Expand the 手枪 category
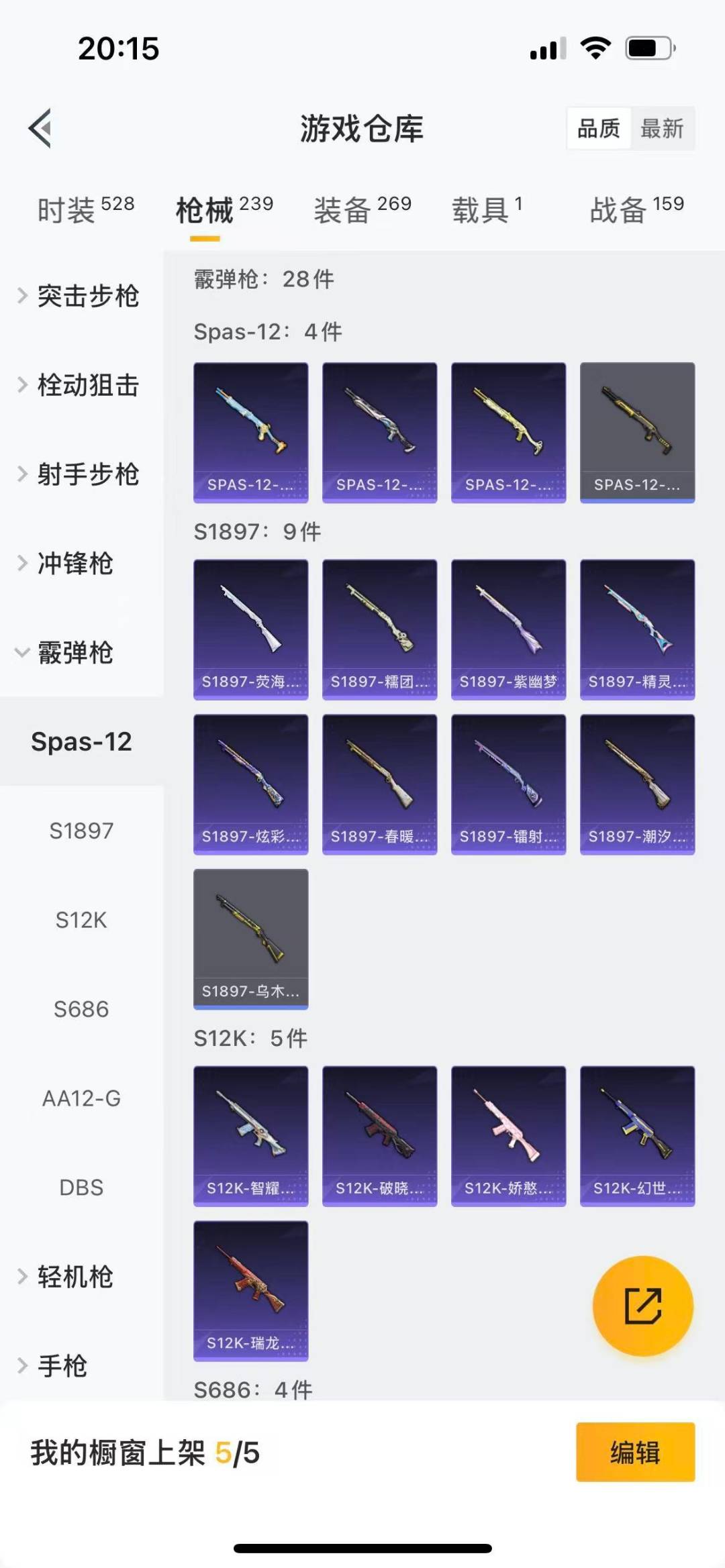The width and height of the screenshot is (725, 1568). coord(64,1367)
